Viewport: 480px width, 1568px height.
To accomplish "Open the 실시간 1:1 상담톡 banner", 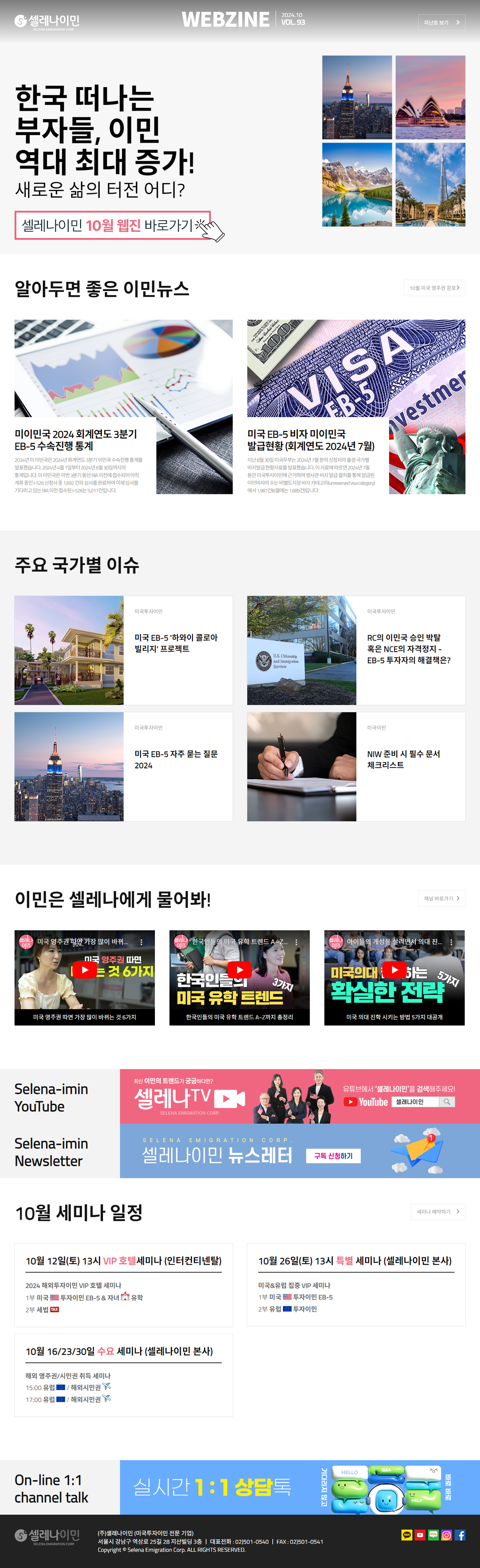I will 300,1487.
